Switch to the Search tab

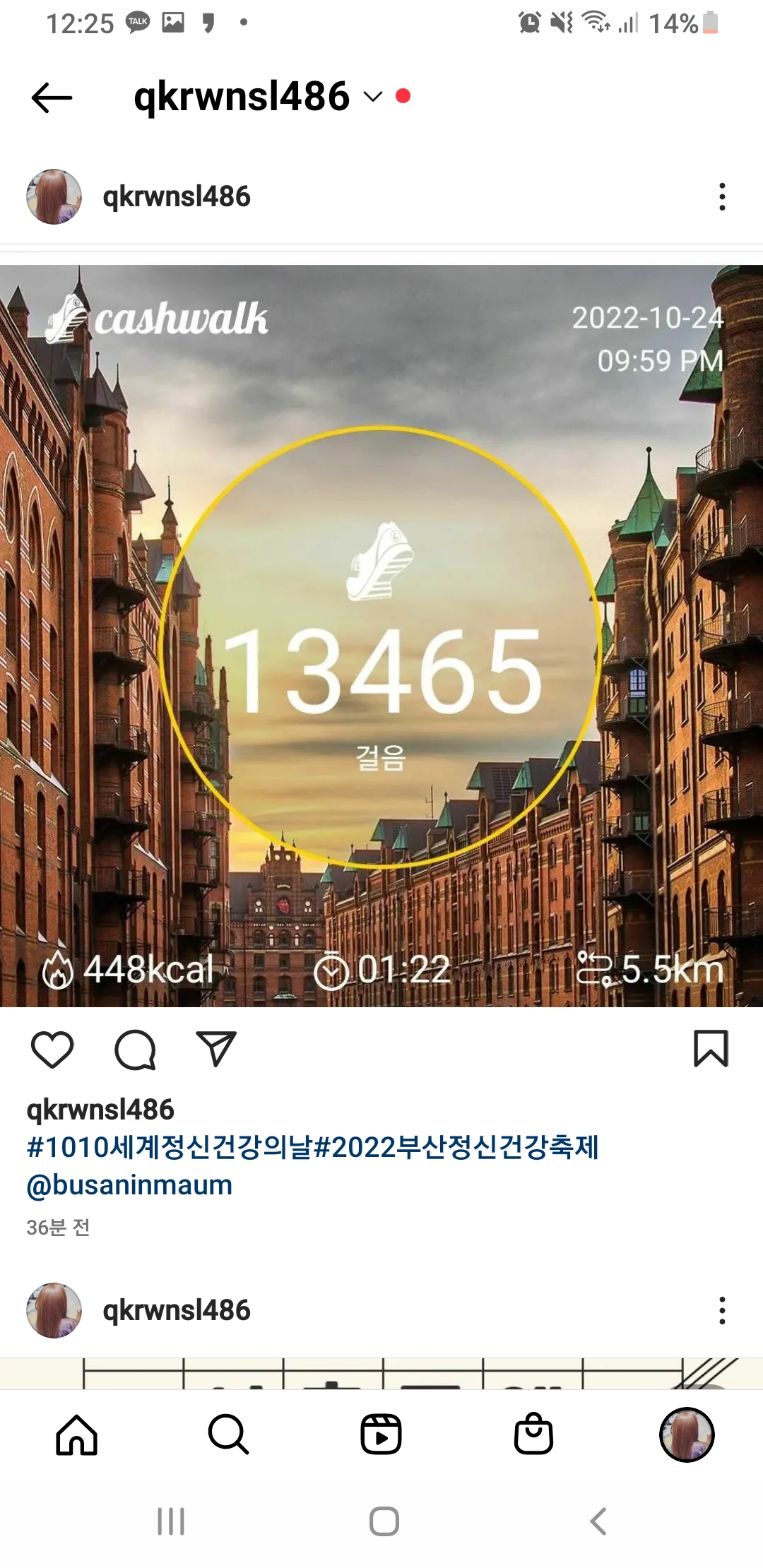click(x=228, y=1435)
